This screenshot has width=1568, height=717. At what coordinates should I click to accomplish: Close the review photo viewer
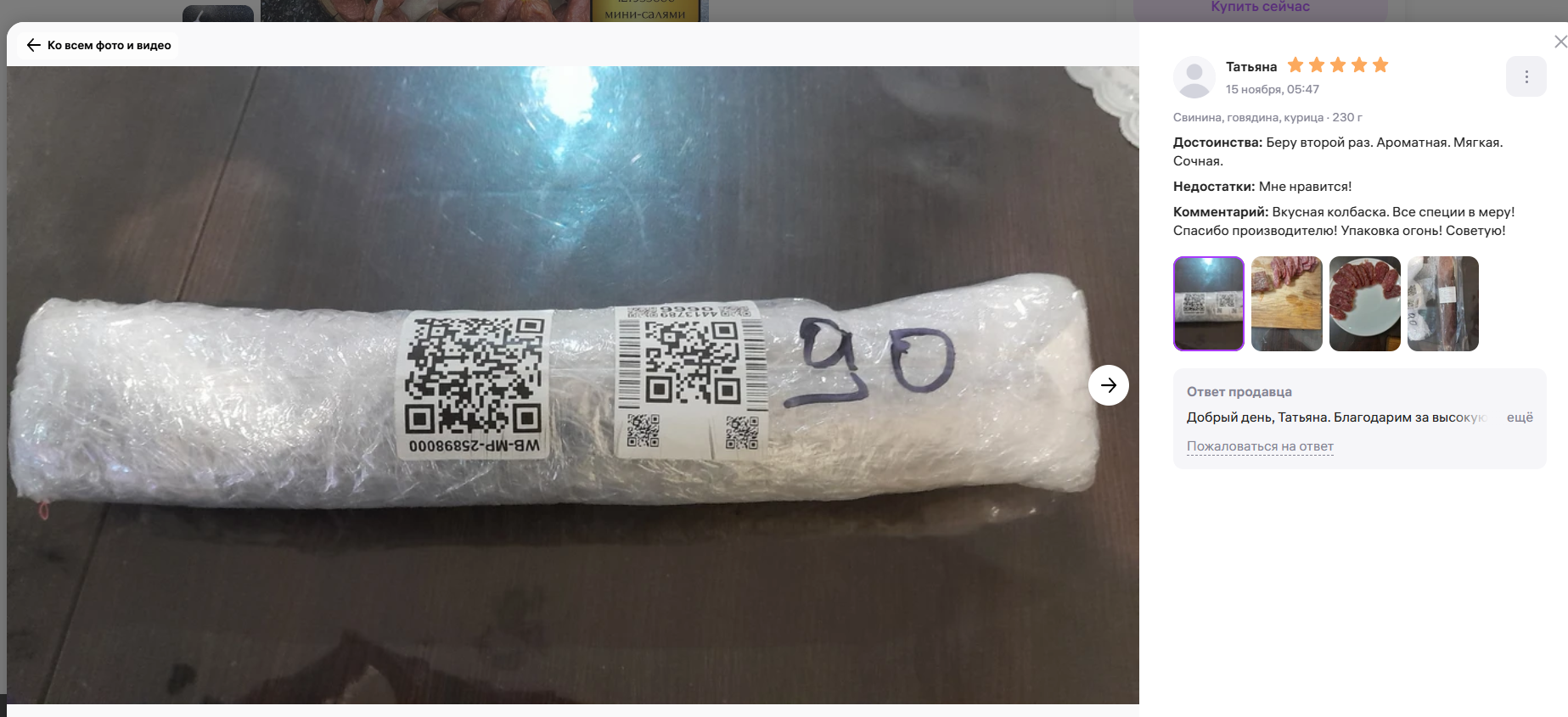coord(1560,42)
